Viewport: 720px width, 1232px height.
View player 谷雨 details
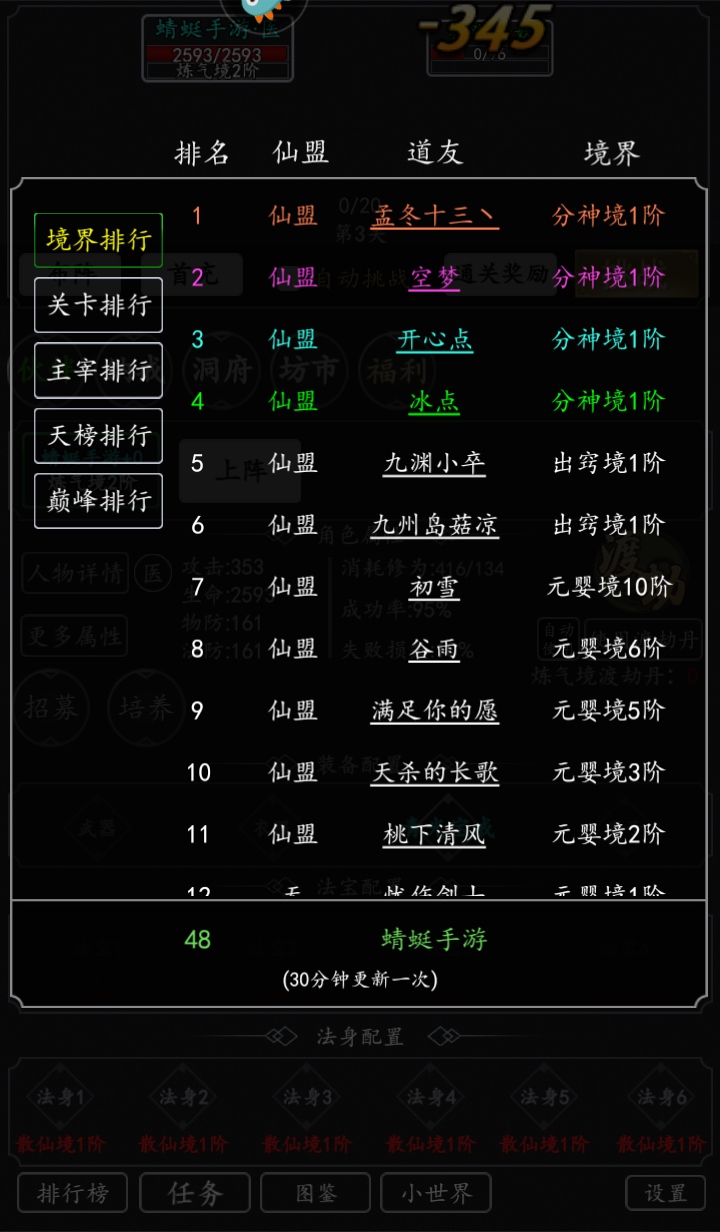tap(434, 649)
